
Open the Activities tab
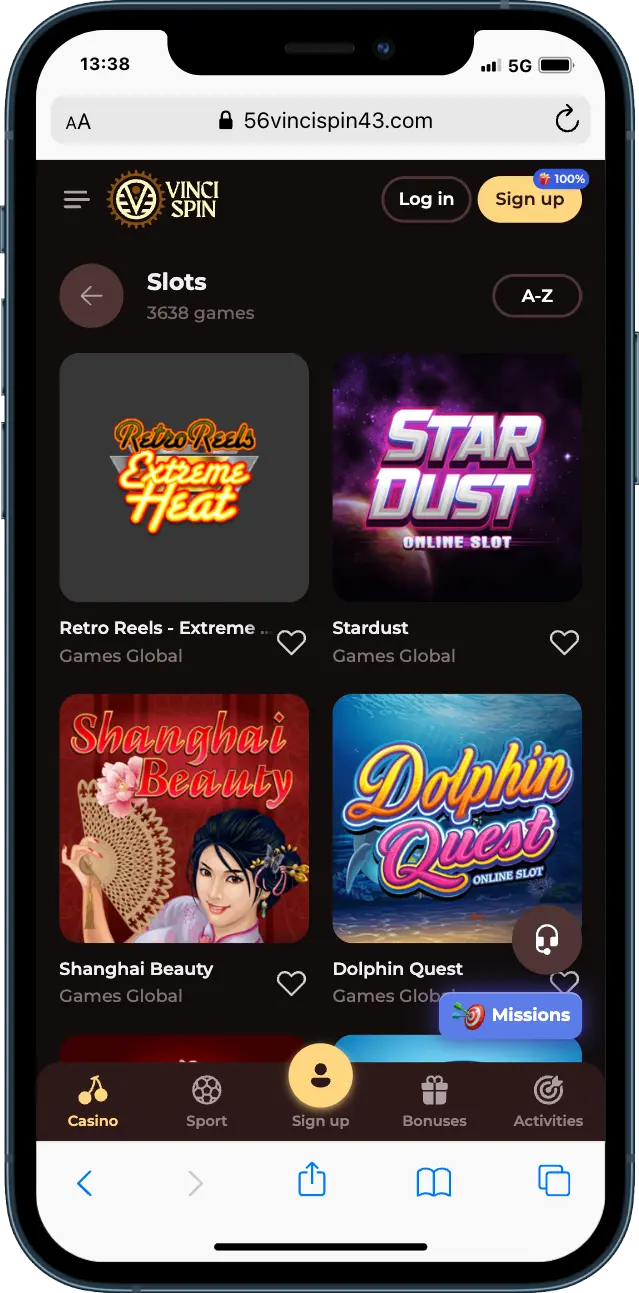(548, 1101)
